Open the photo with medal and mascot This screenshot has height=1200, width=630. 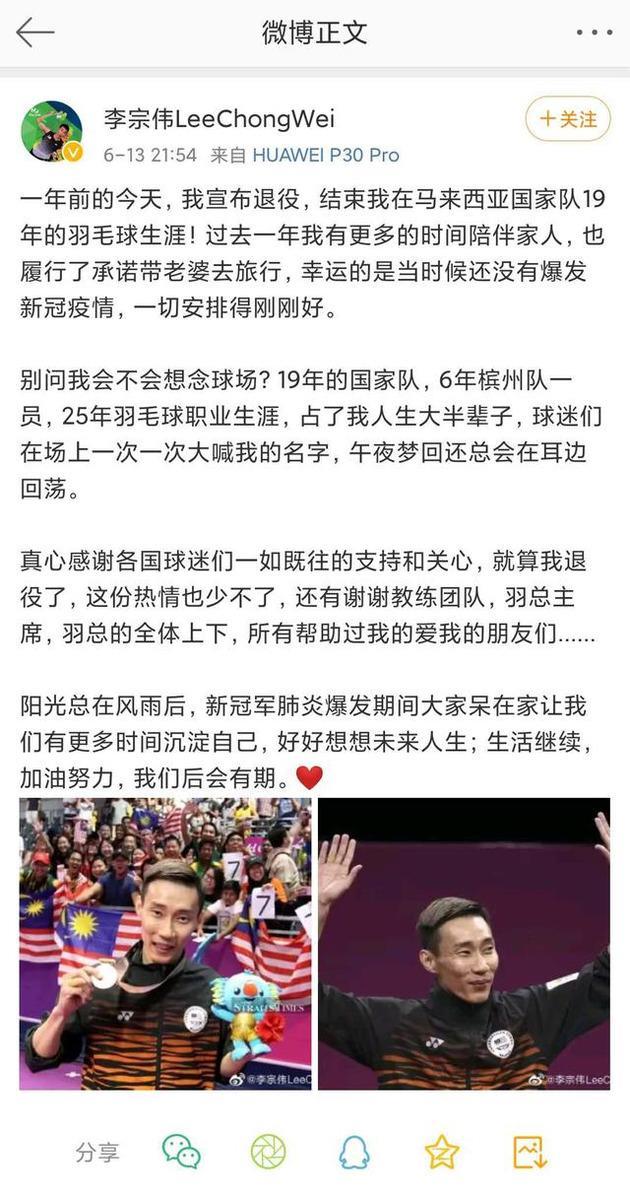click(165, 943)
